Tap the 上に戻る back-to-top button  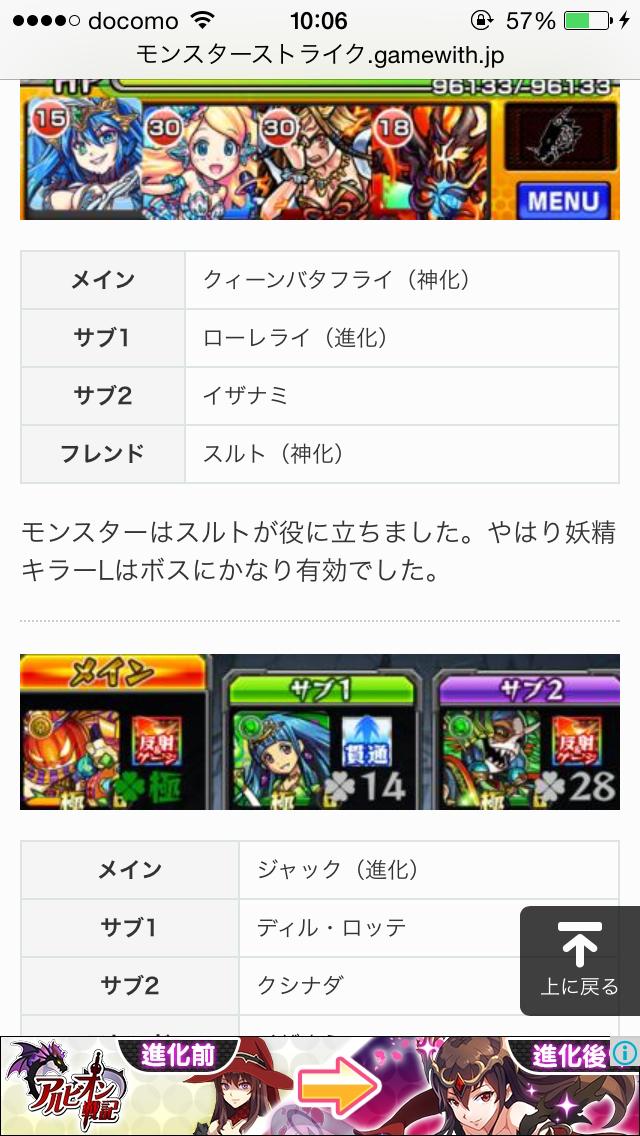click(x=580, y=960)
